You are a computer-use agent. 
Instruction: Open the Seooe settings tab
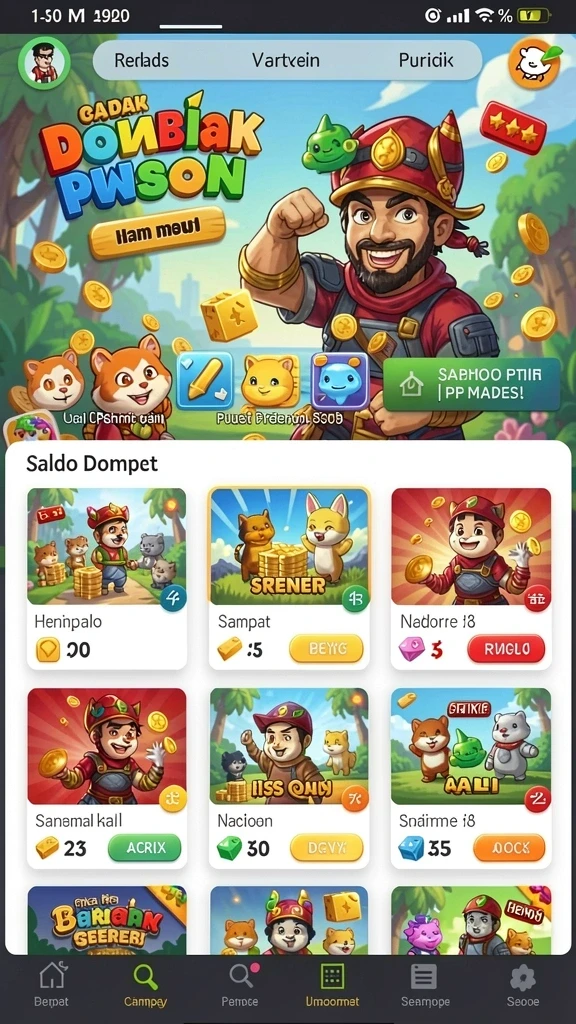pos(522,985)
